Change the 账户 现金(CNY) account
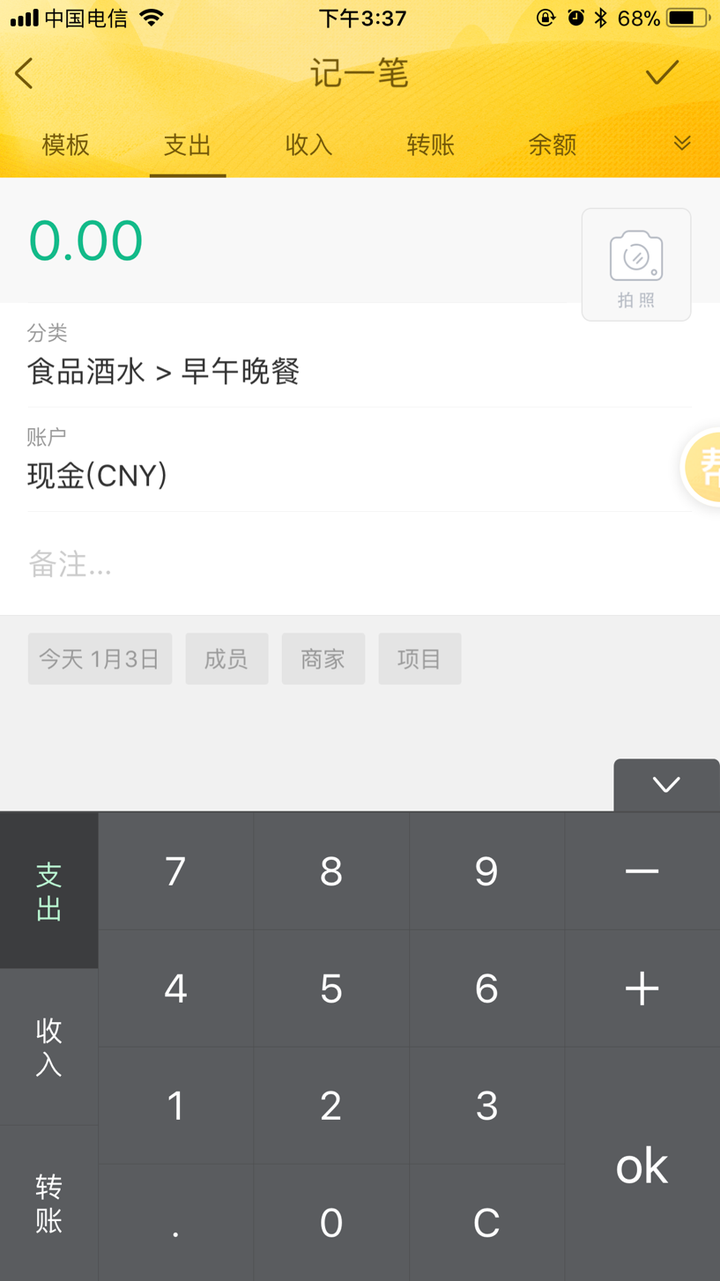Viewport: 720px width, 1281px height. point(360,460)
